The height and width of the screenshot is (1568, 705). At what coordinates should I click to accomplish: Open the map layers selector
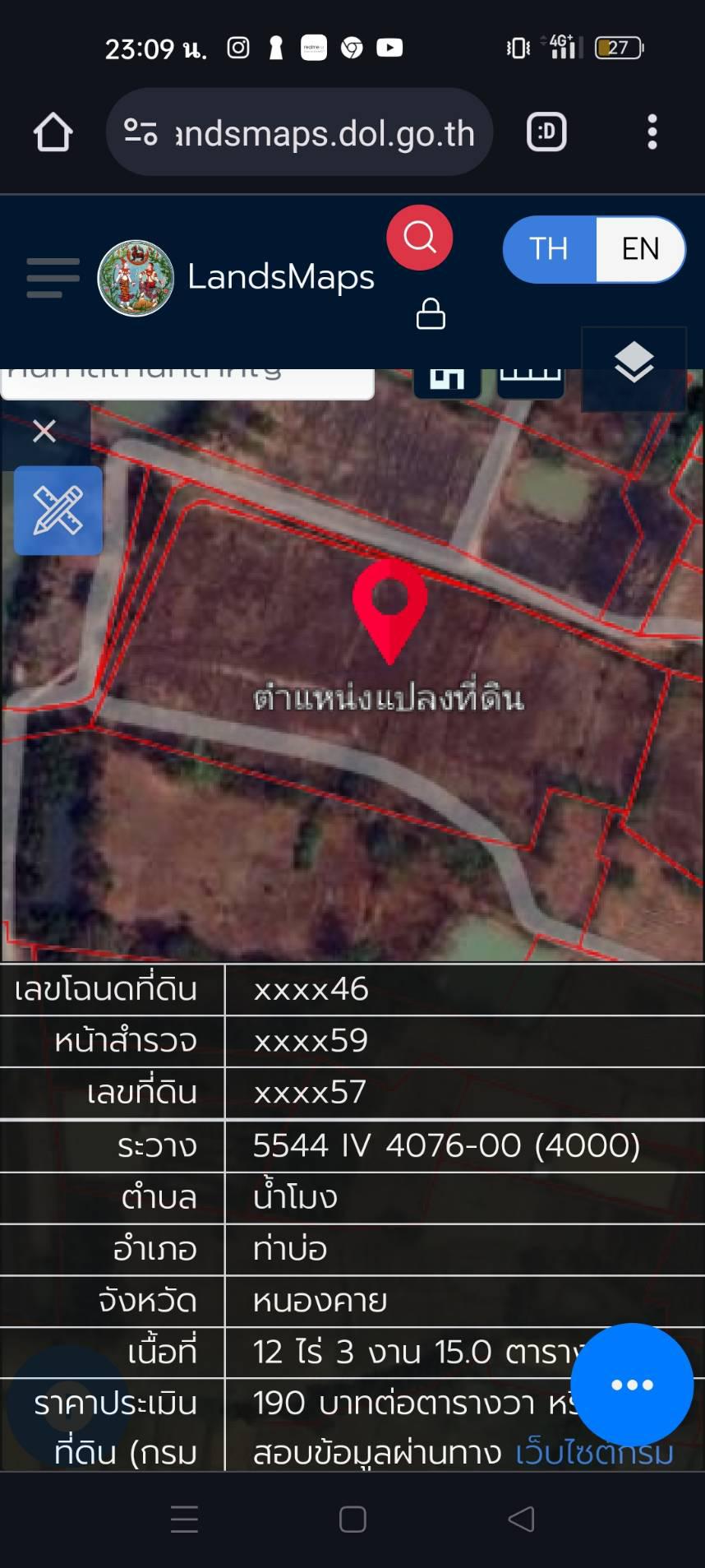click(x=634, y=363)
